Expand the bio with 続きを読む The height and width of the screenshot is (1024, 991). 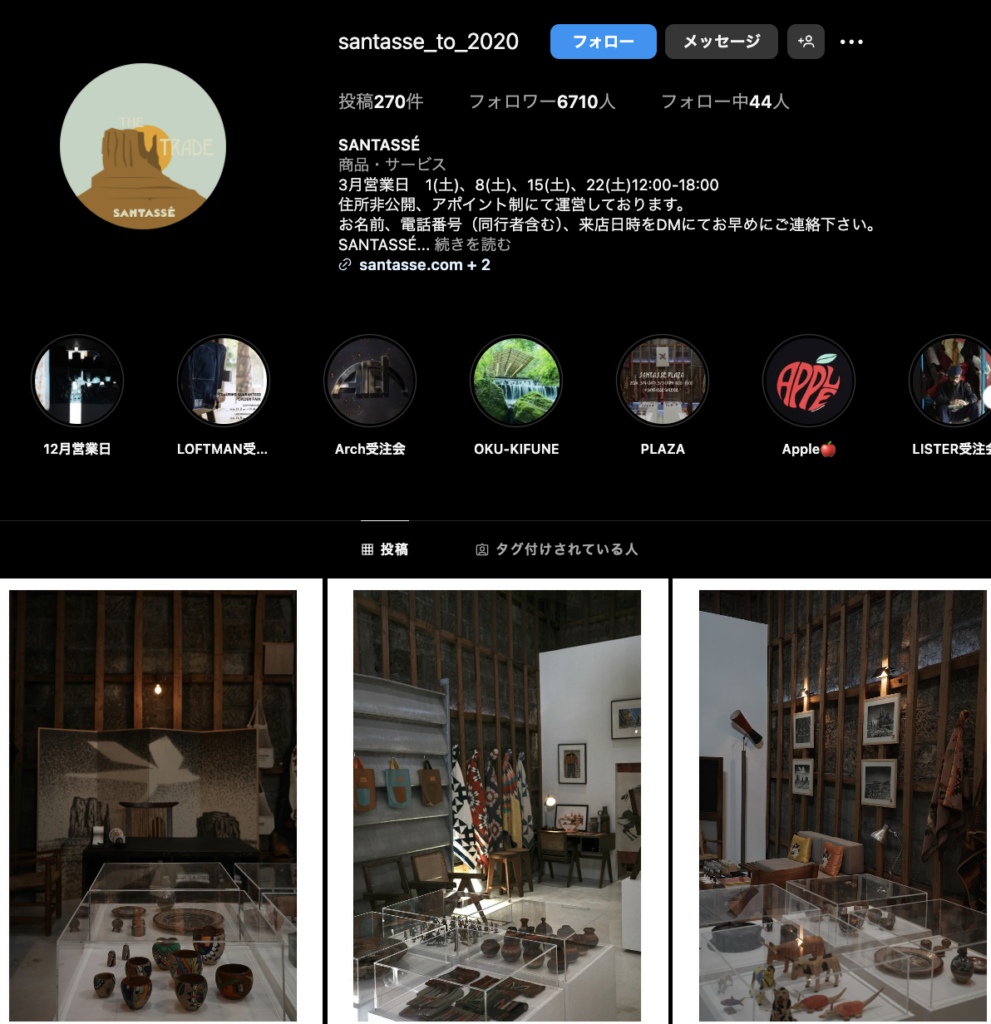[472, 245]
